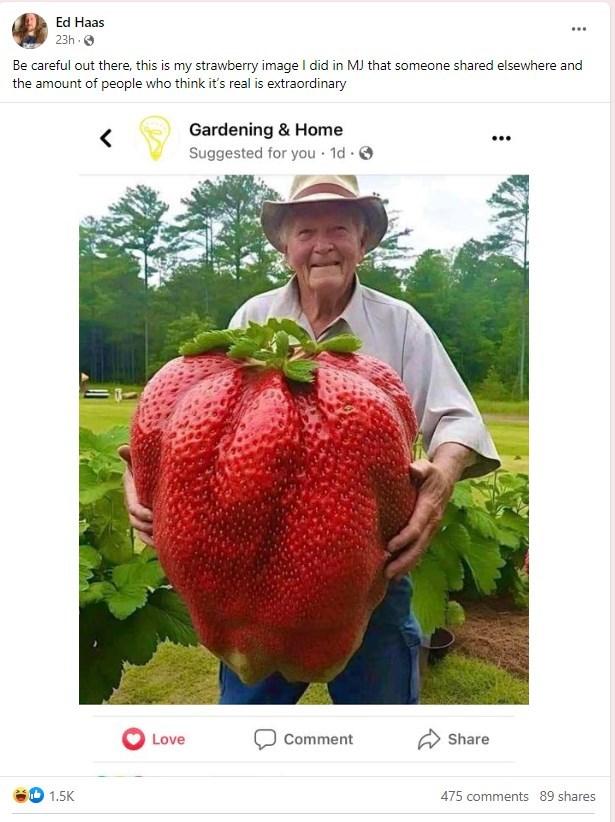This screenshot has height=822, width=615.
Task: Open Ed Haas's profile name link
Action: [80, 22]
